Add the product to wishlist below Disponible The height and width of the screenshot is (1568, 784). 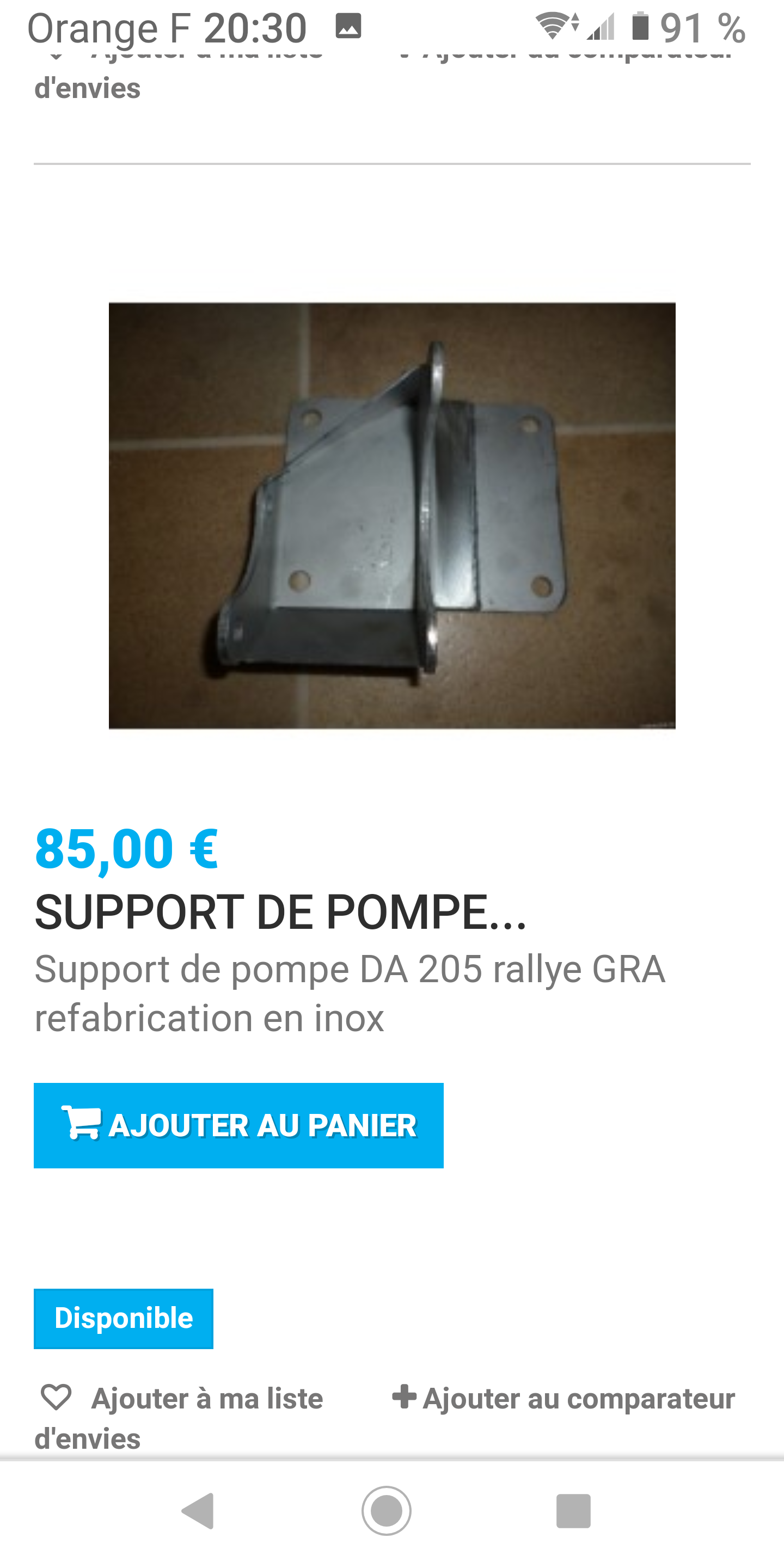click(181, 1399)
